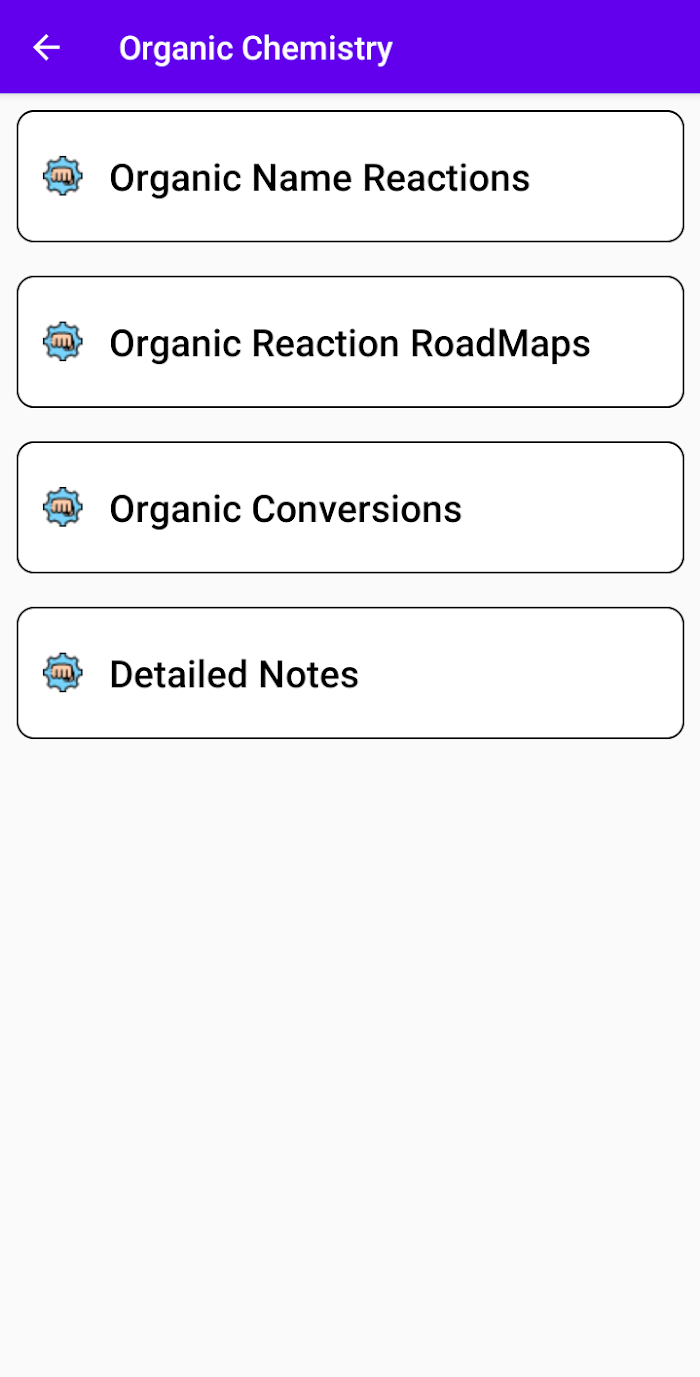Viewport: 700px width, 1377px height.
Task: Open Organic Name Reactions
Action: tap(350, 176)
